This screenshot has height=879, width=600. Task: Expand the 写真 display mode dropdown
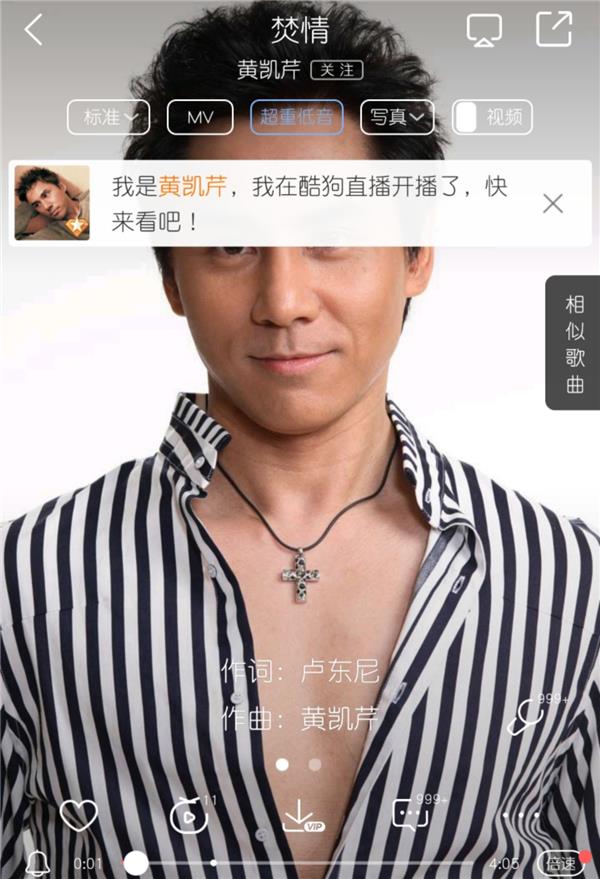click(396, 117)
